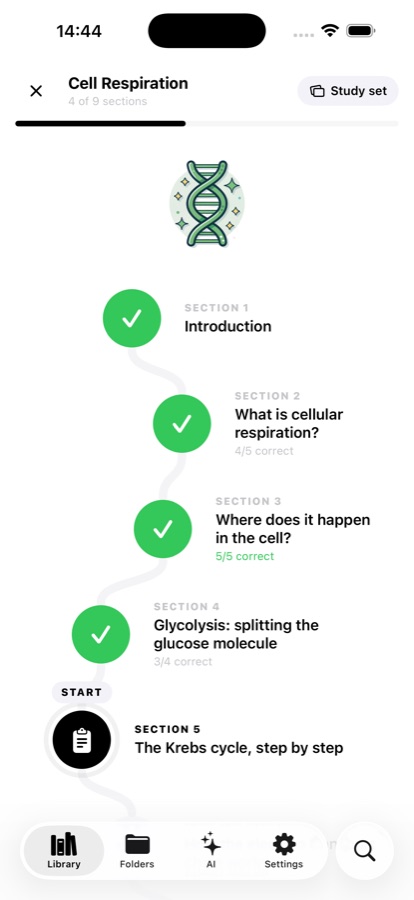414x900 pixels.
Task: Start Section 5 The Krebs cycle
Action: click(82, 740)
